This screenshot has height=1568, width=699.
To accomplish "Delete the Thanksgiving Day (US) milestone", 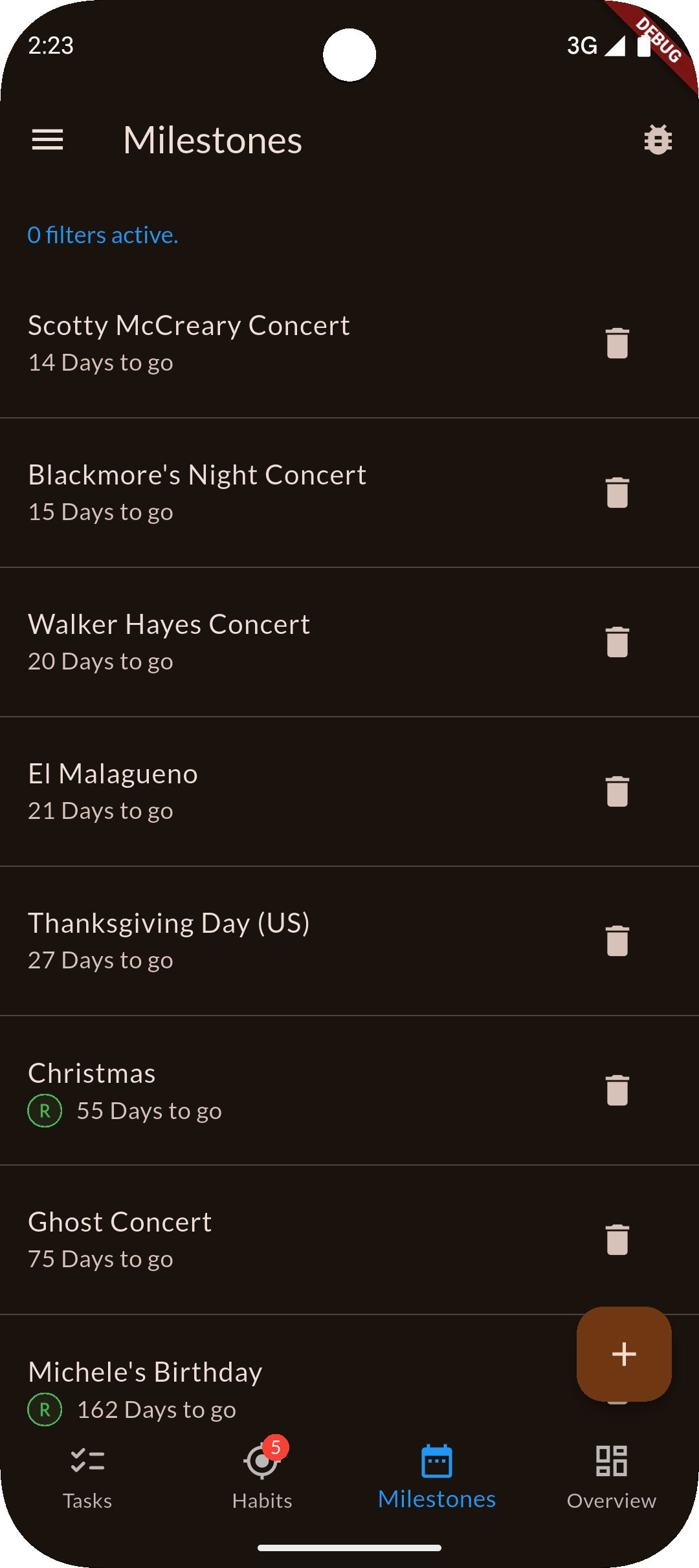I will [616, 941].
